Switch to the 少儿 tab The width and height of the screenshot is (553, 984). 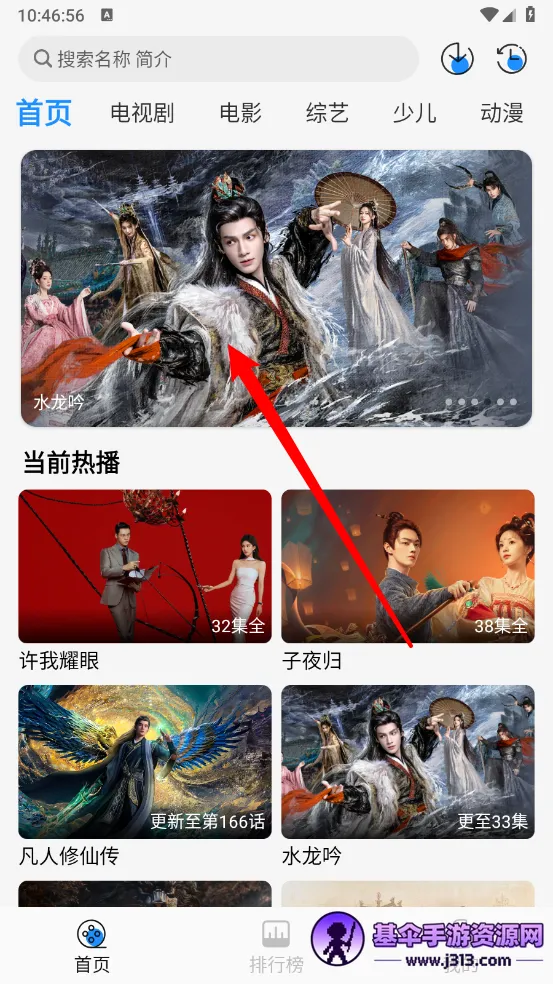(414, 114)
